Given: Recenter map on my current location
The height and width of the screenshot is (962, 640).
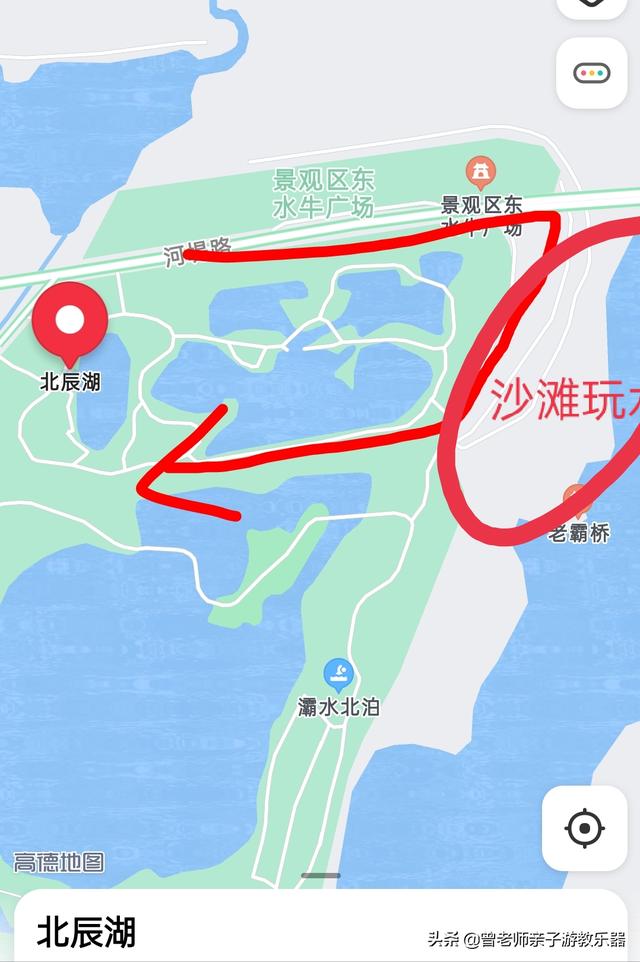Looking at the screenshot, I should point(584,828).
